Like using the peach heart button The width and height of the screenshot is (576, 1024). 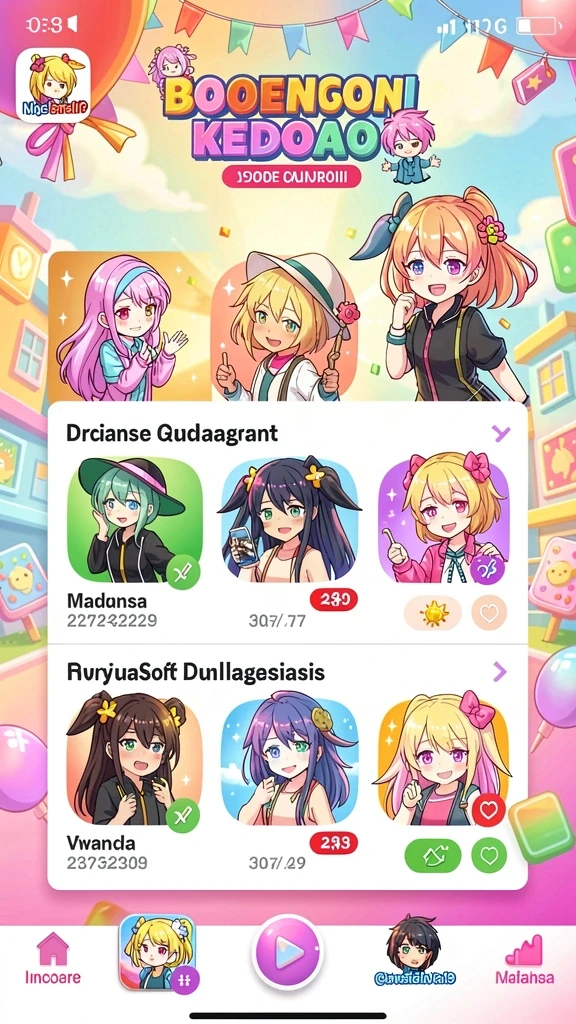tap(489, 613)
